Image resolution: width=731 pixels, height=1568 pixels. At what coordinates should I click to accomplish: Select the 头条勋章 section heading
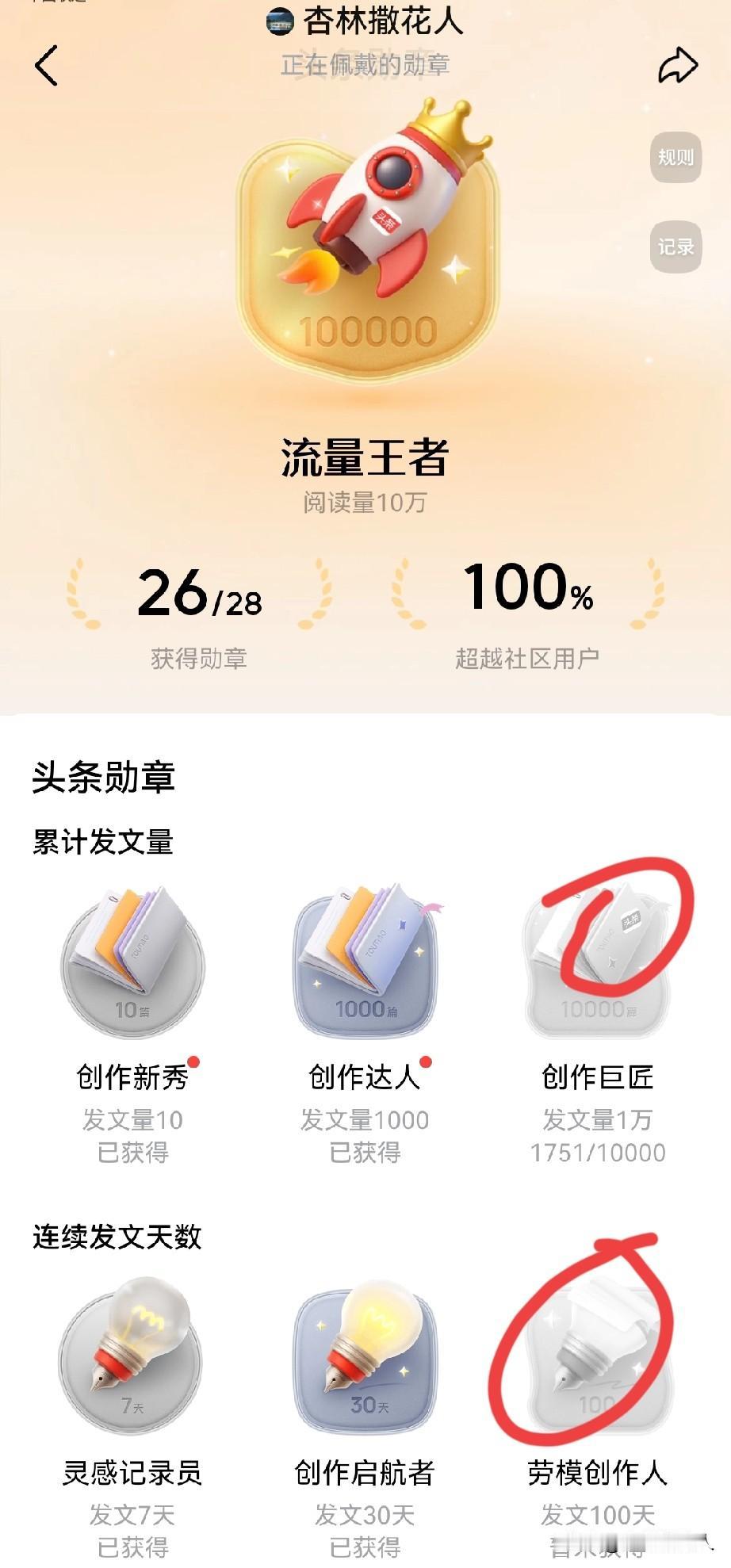103,779
